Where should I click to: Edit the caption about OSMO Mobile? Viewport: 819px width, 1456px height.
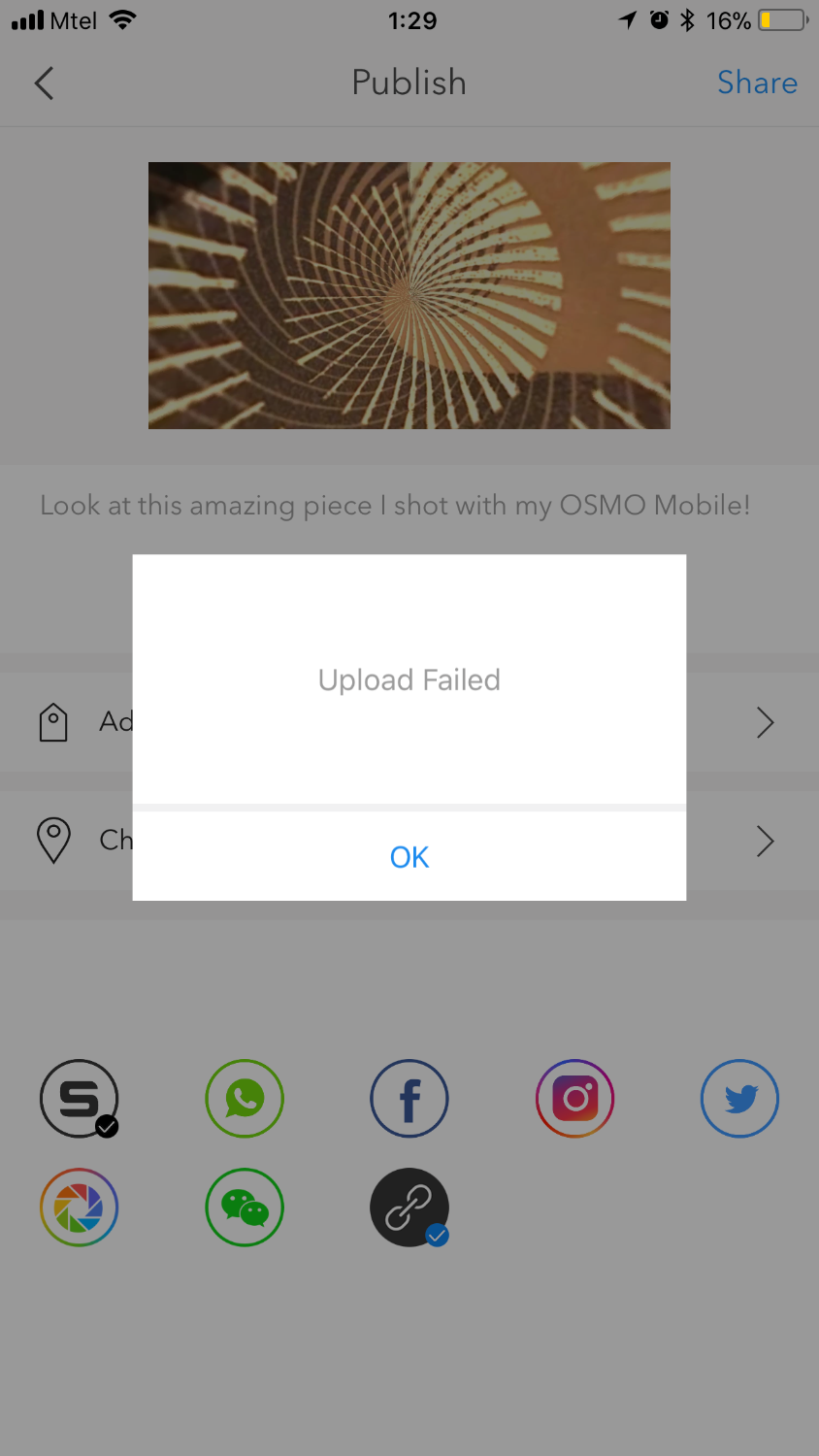click(395, 506)
